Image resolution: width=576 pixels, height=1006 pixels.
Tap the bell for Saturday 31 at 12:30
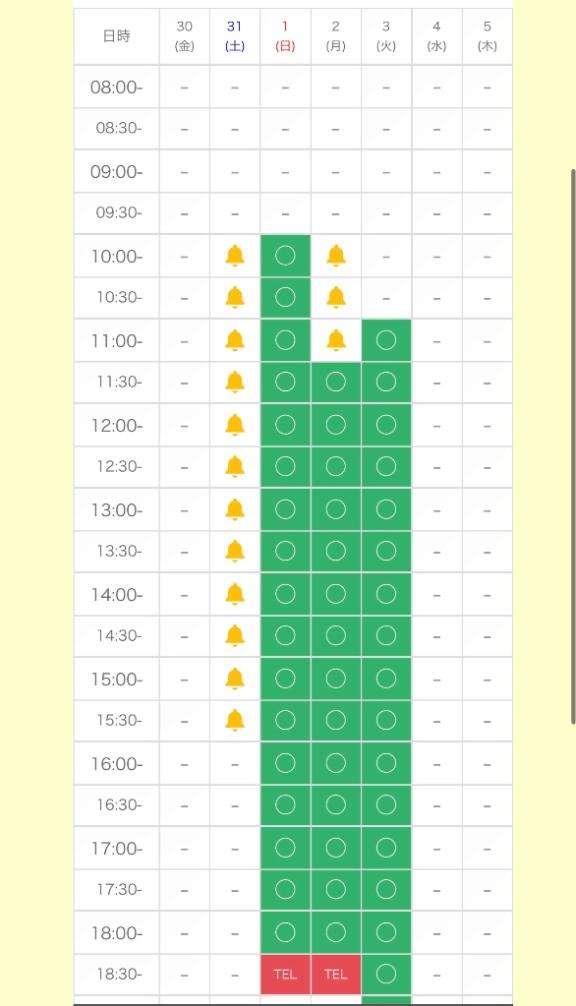(235, 466)
